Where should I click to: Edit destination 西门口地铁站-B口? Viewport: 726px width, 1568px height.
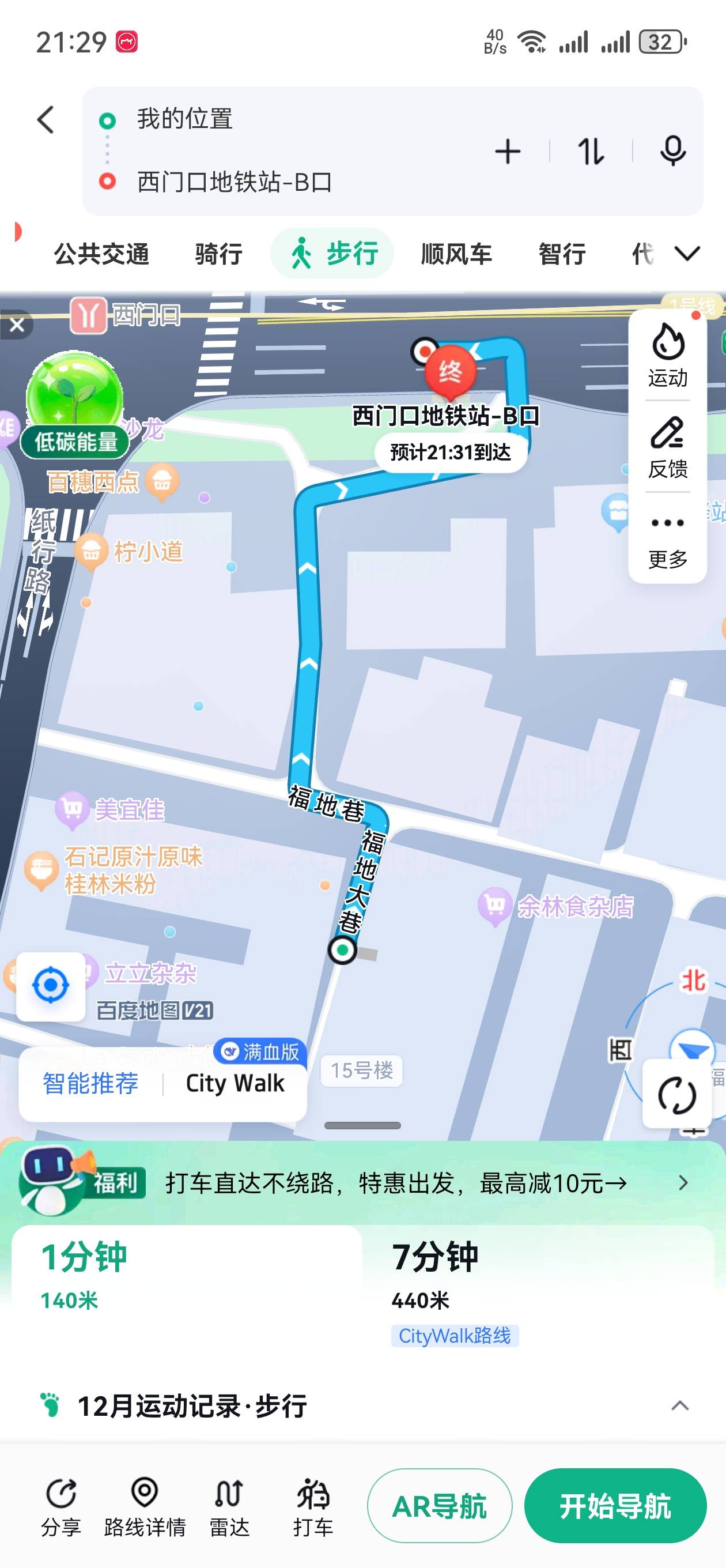[235, 182]
